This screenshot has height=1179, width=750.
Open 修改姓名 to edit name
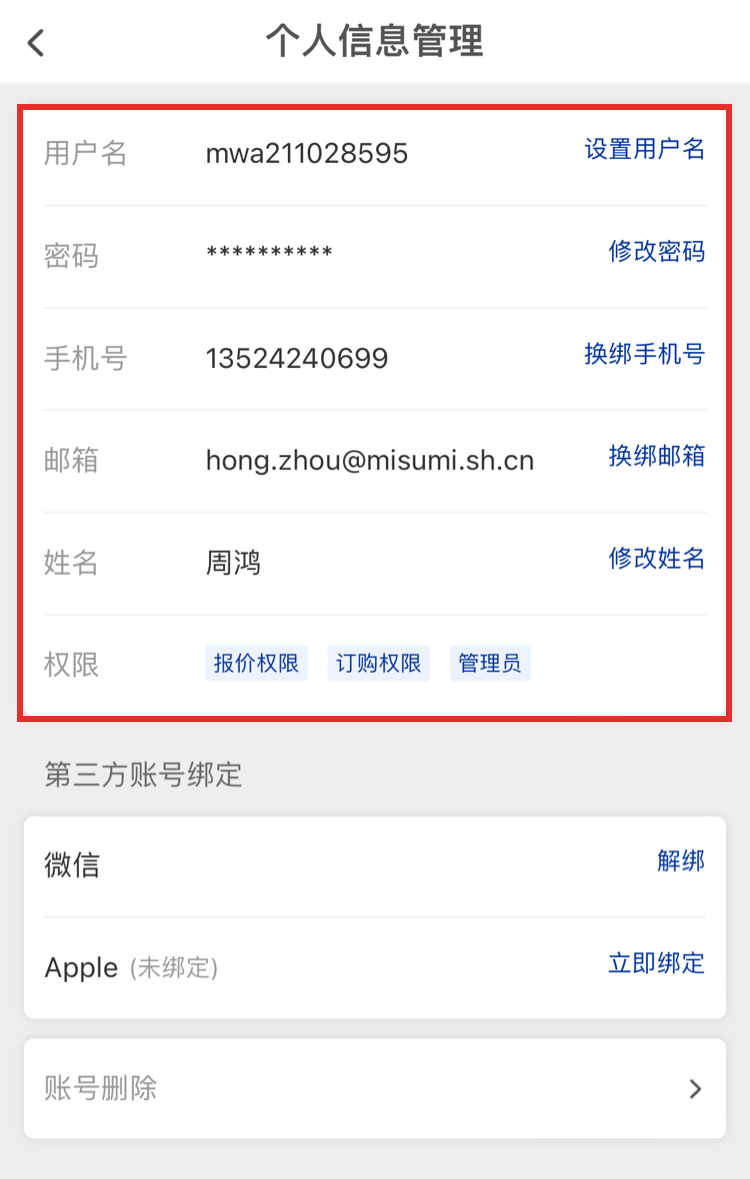[656, 558]
